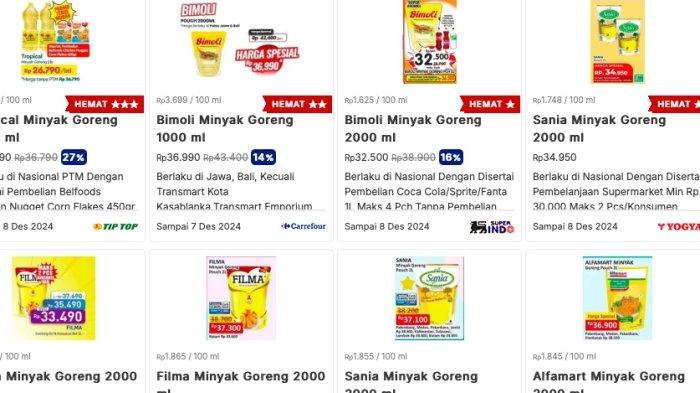
Task: Open the Tip Top cooking oil deal with 27% discount
Action: 72,120
